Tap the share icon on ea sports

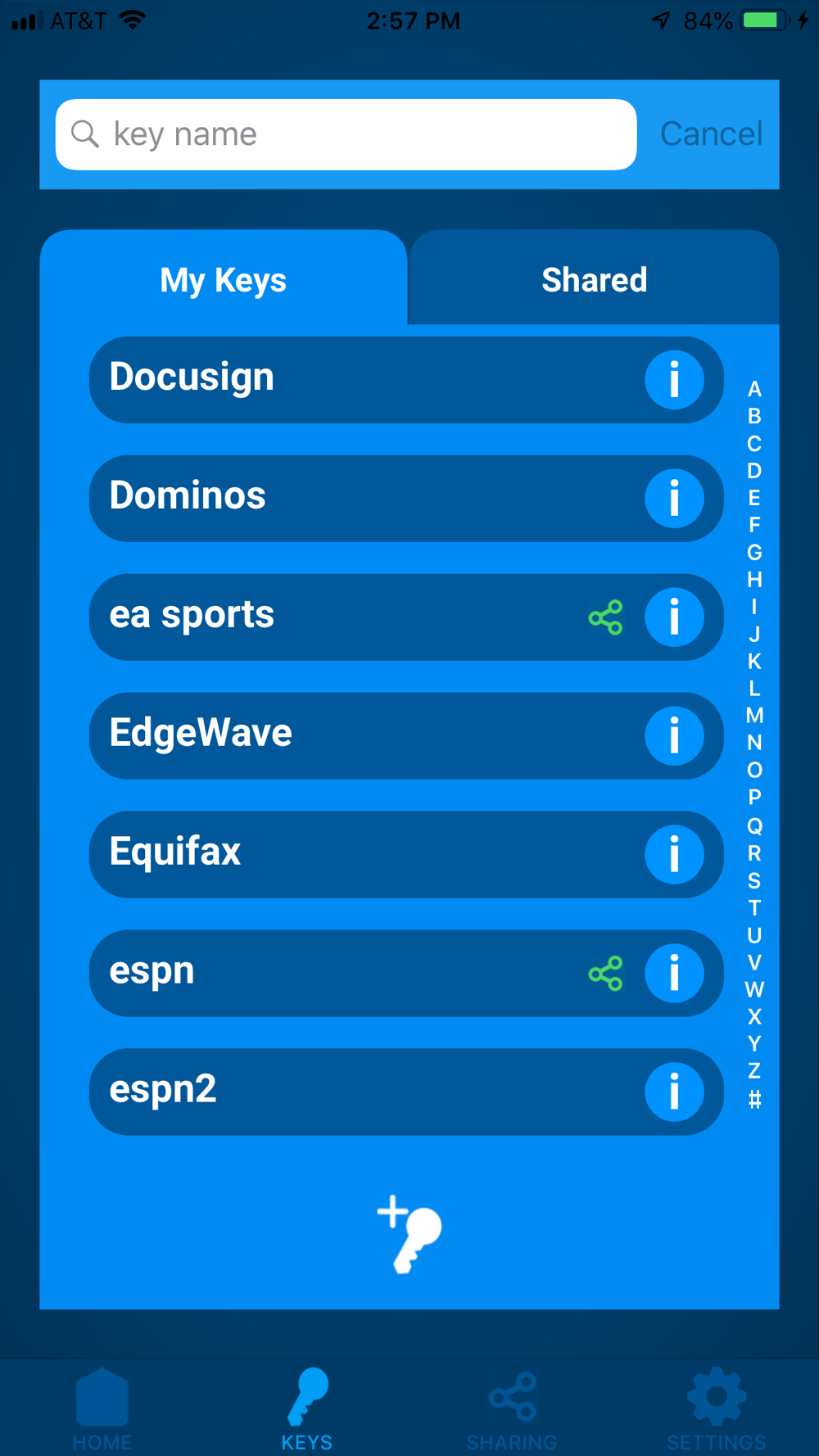[x=606, y=617]
